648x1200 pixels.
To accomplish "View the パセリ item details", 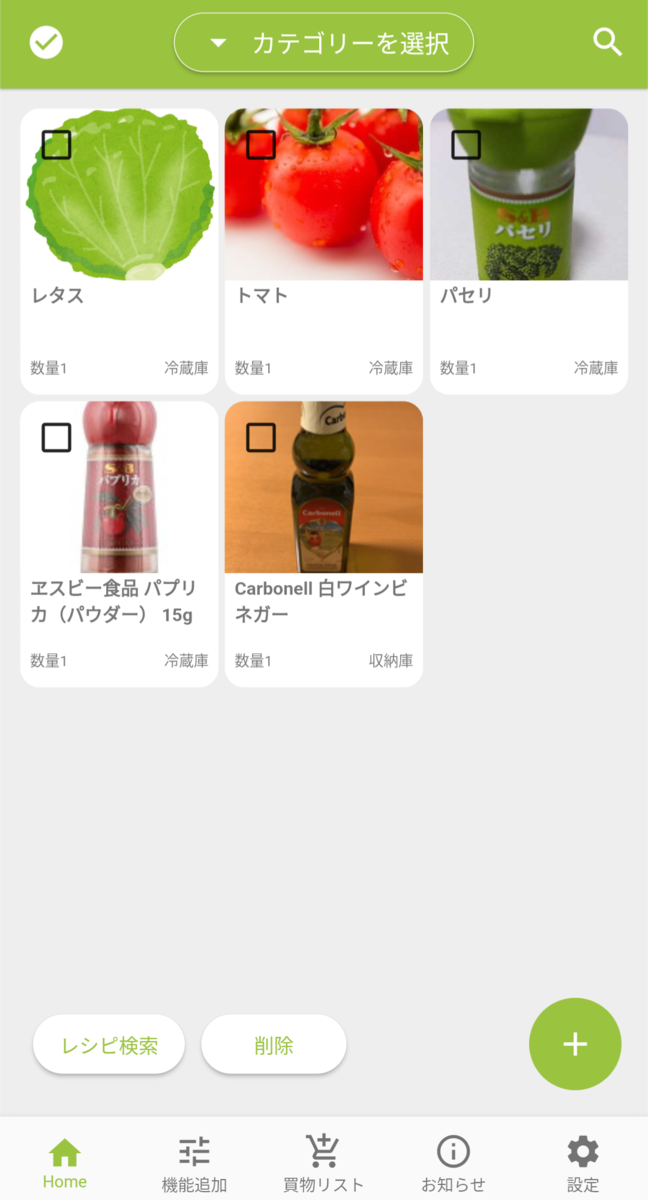I will (528, 300).
